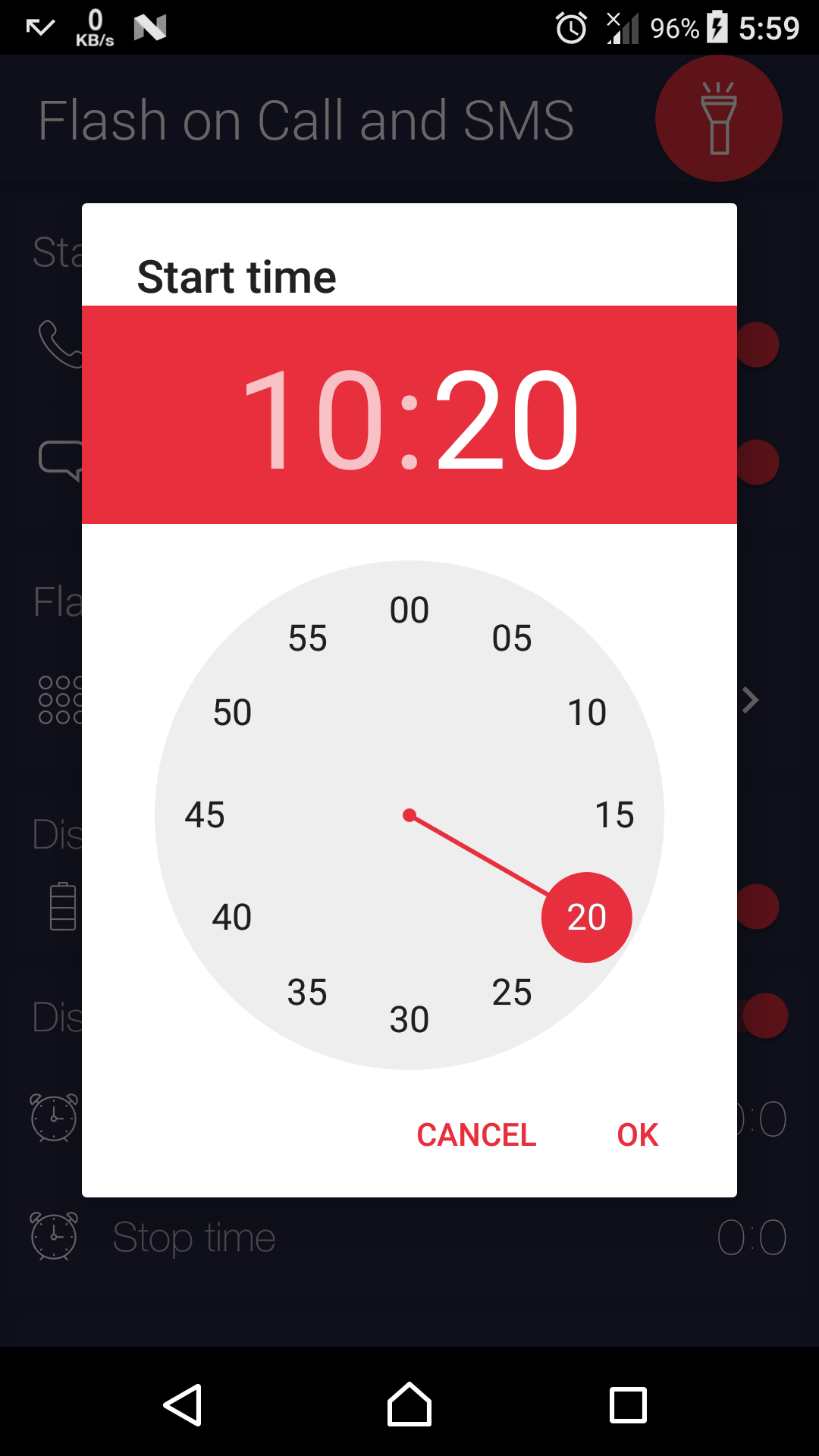Select 40 minutes on the clock dial
The image size is (819, 1456).
(232, 918)
